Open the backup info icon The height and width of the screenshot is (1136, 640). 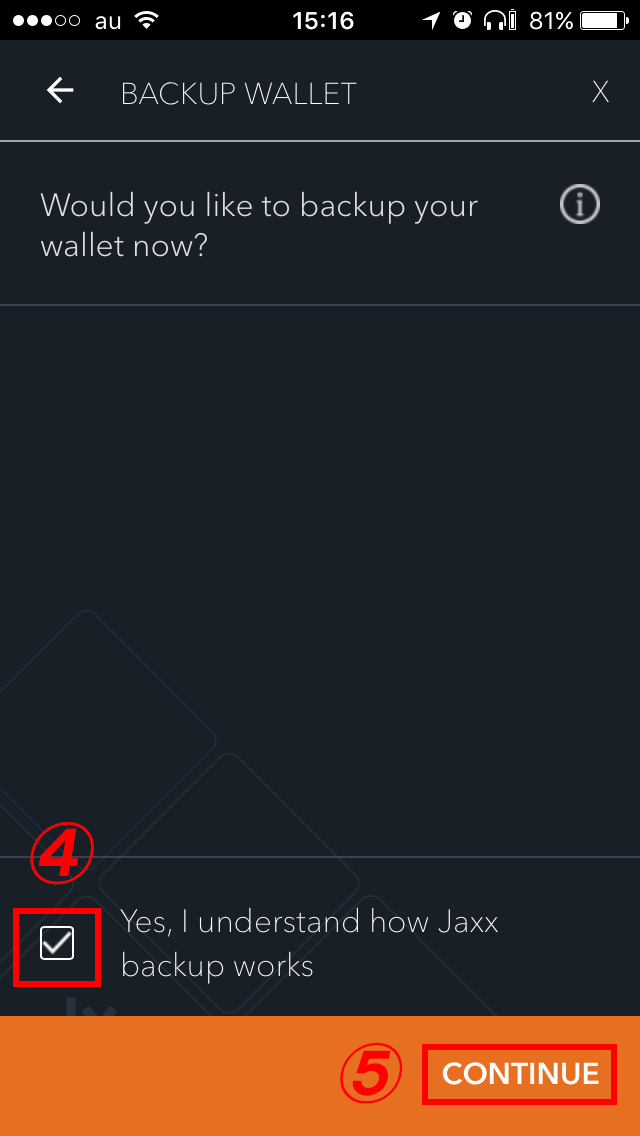pyautogui.click(x=579, y=205)
